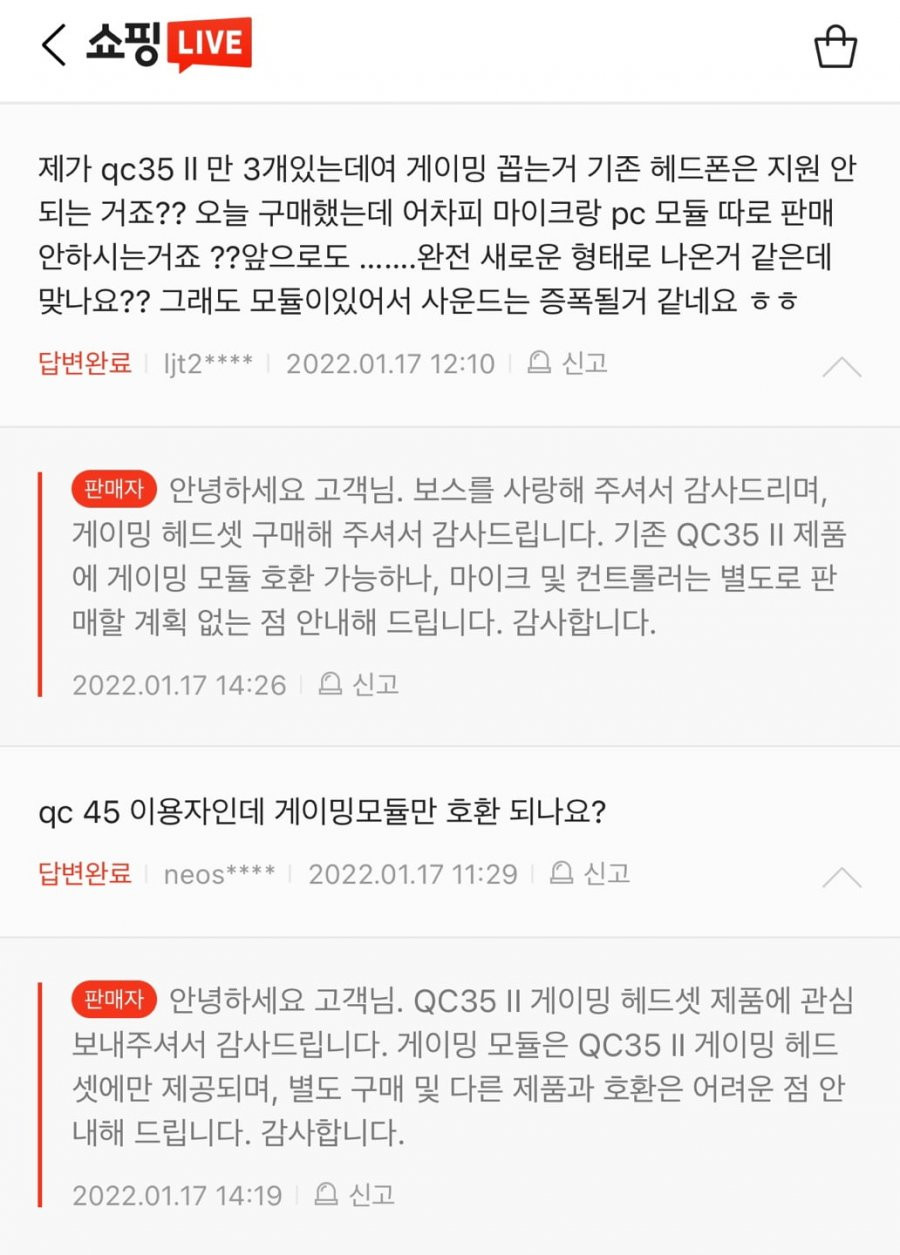Screen dimensions: 900x1255
Task: Report the seller reply posted at 14:26
Action: click(x=359, y=684)
